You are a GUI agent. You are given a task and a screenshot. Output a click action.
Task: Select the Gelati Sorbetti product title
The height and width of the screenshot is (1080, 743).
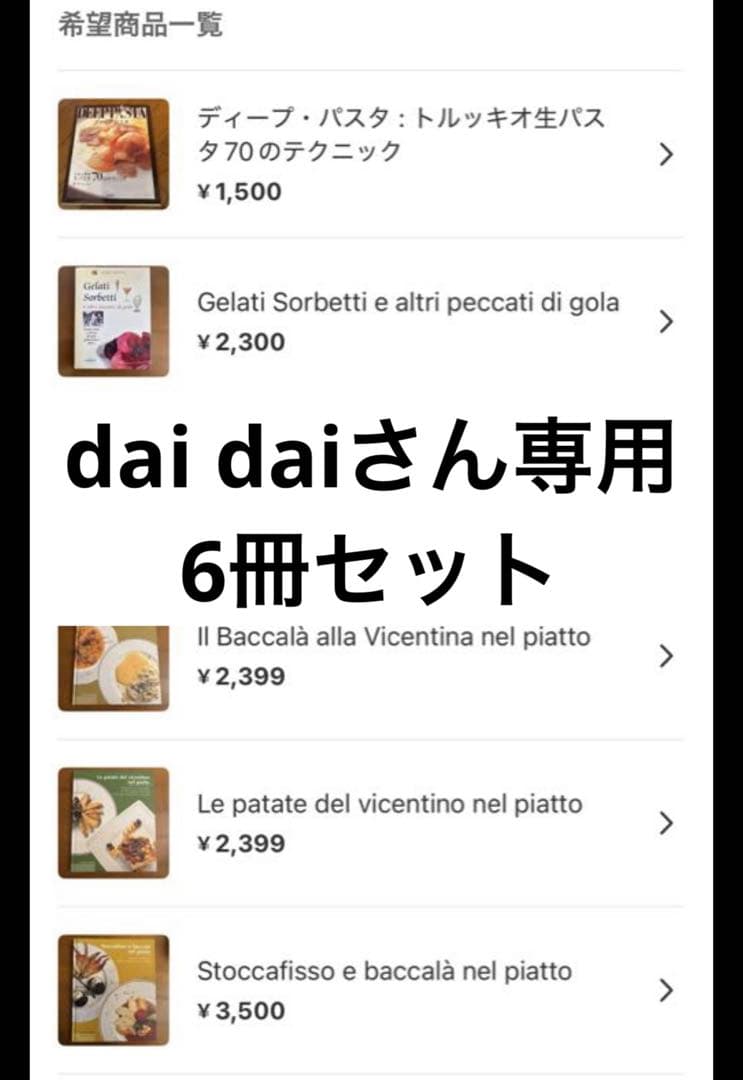(410, 302)
